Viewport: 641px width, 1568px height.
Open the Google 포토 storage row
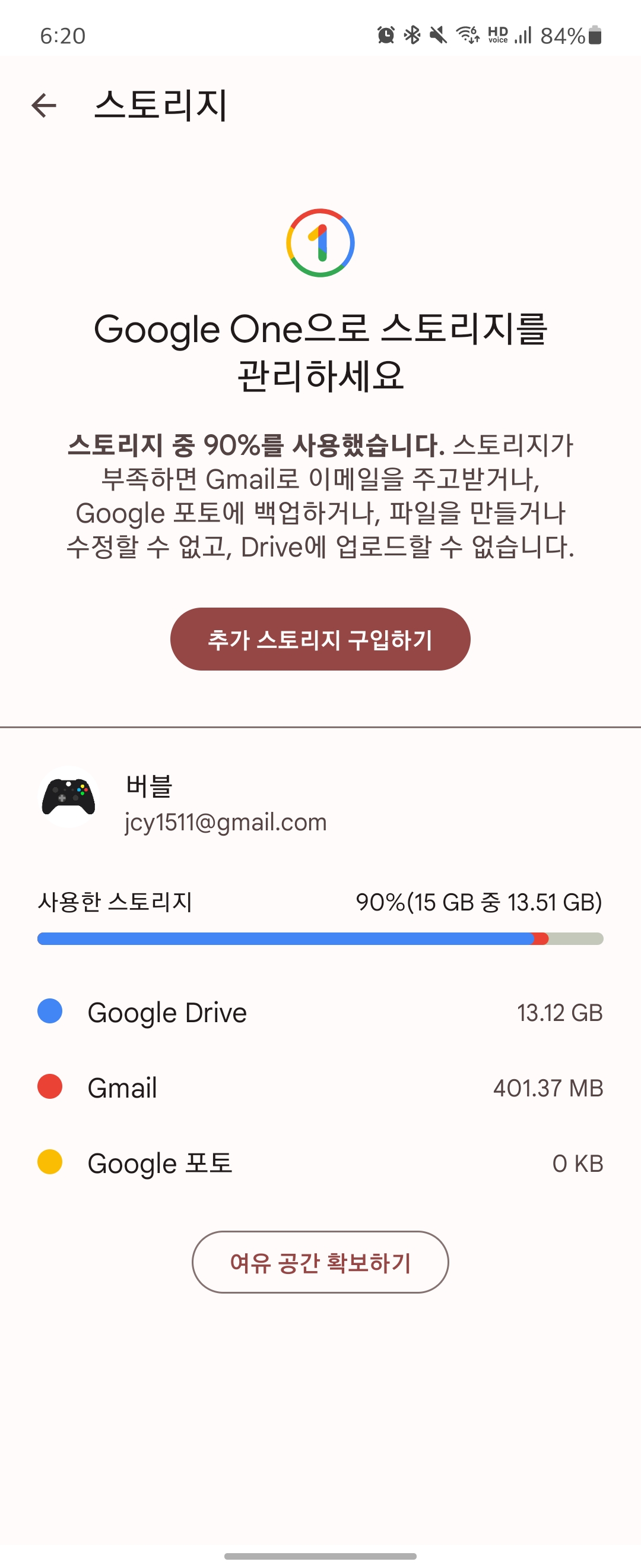320,1163
